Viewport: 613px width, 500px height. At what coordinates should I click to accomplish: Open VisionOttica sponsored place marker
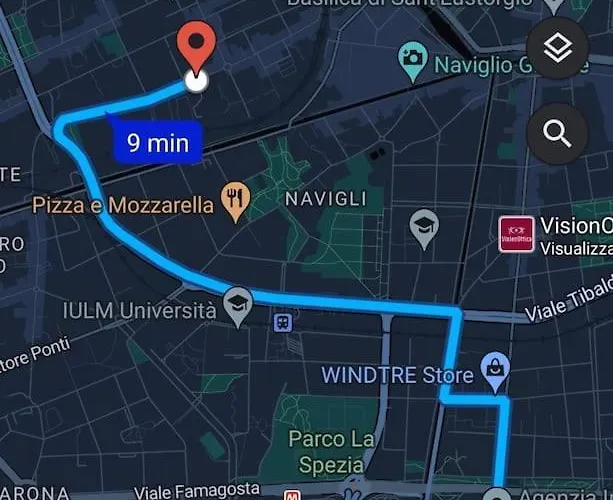[516, 234]
